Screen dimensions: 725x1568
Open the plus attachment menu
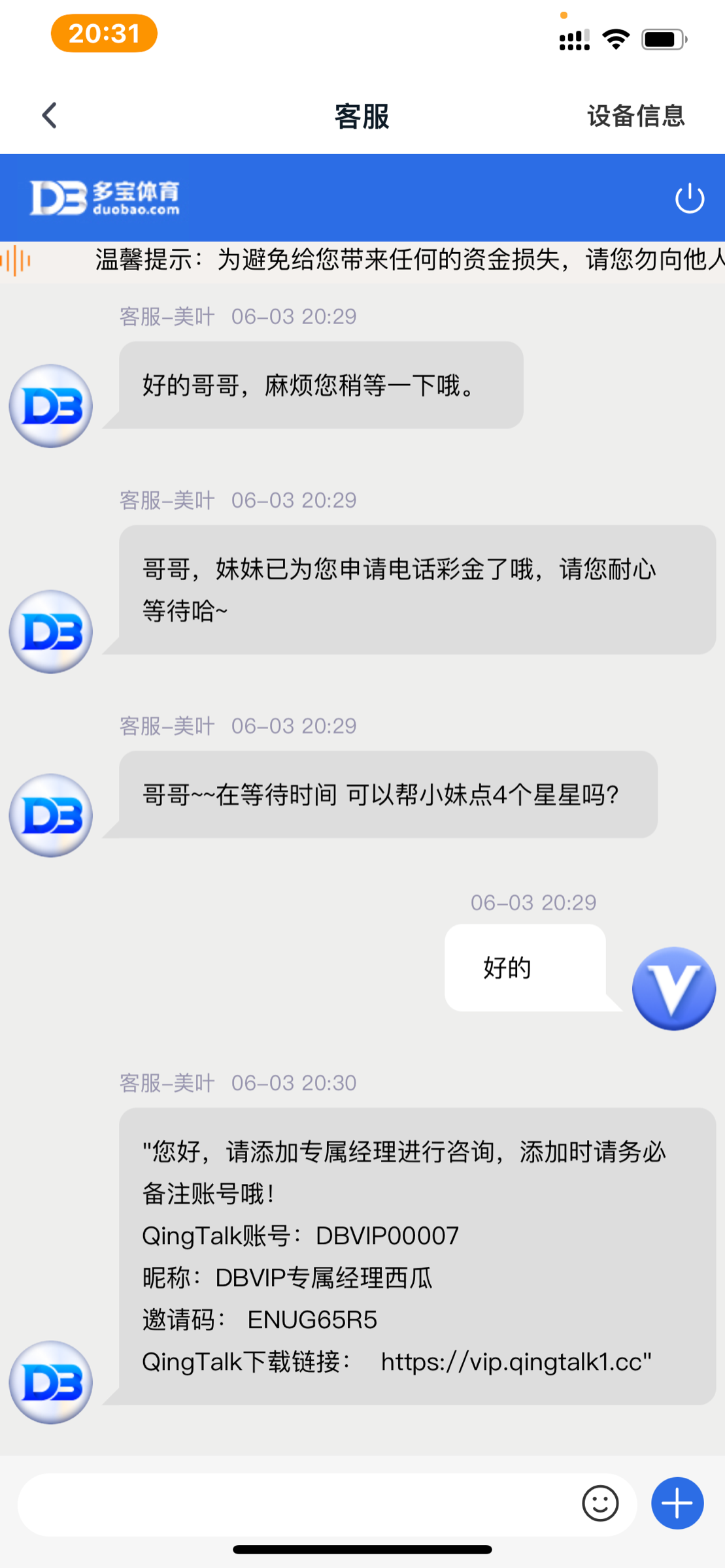[677, 1503]
